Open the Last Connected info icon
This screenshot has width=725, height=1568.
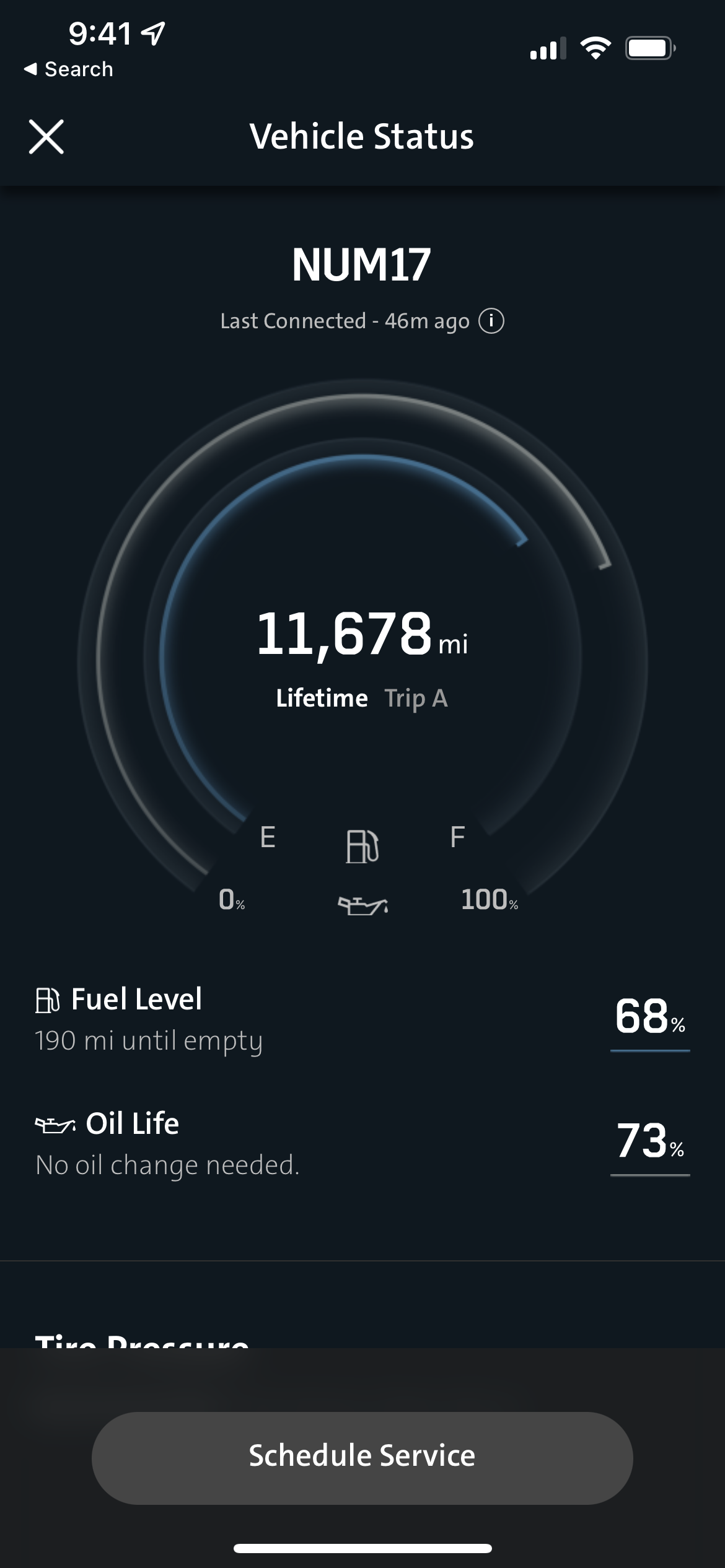point(491,321)
